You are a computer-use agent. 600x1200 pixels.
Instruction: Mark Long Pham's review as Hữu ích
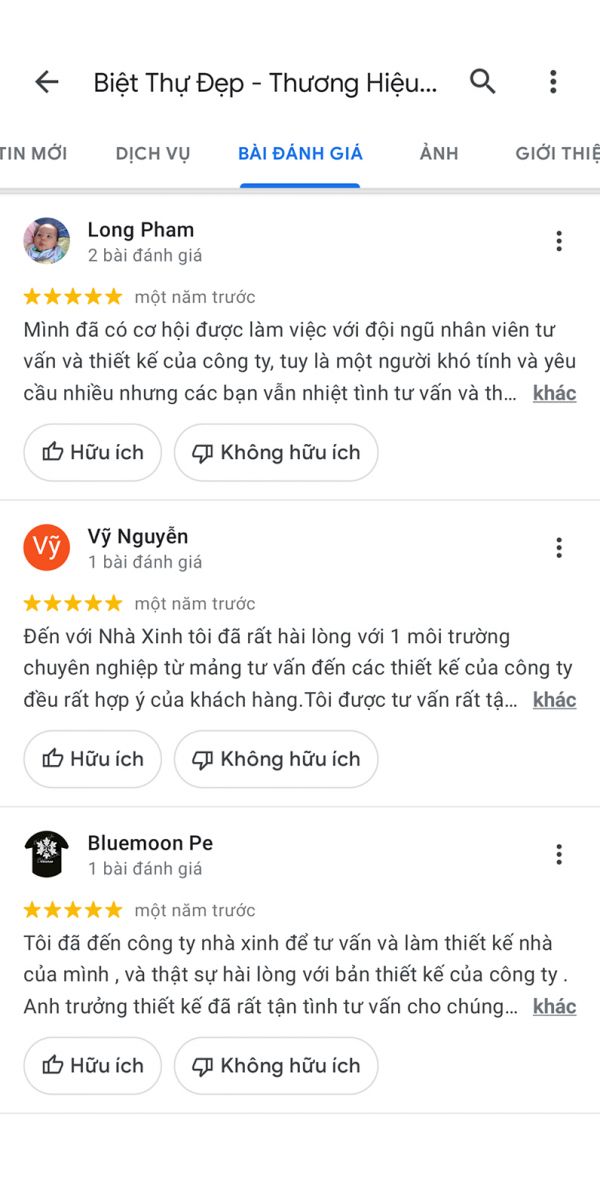click(x=94, y=452)
